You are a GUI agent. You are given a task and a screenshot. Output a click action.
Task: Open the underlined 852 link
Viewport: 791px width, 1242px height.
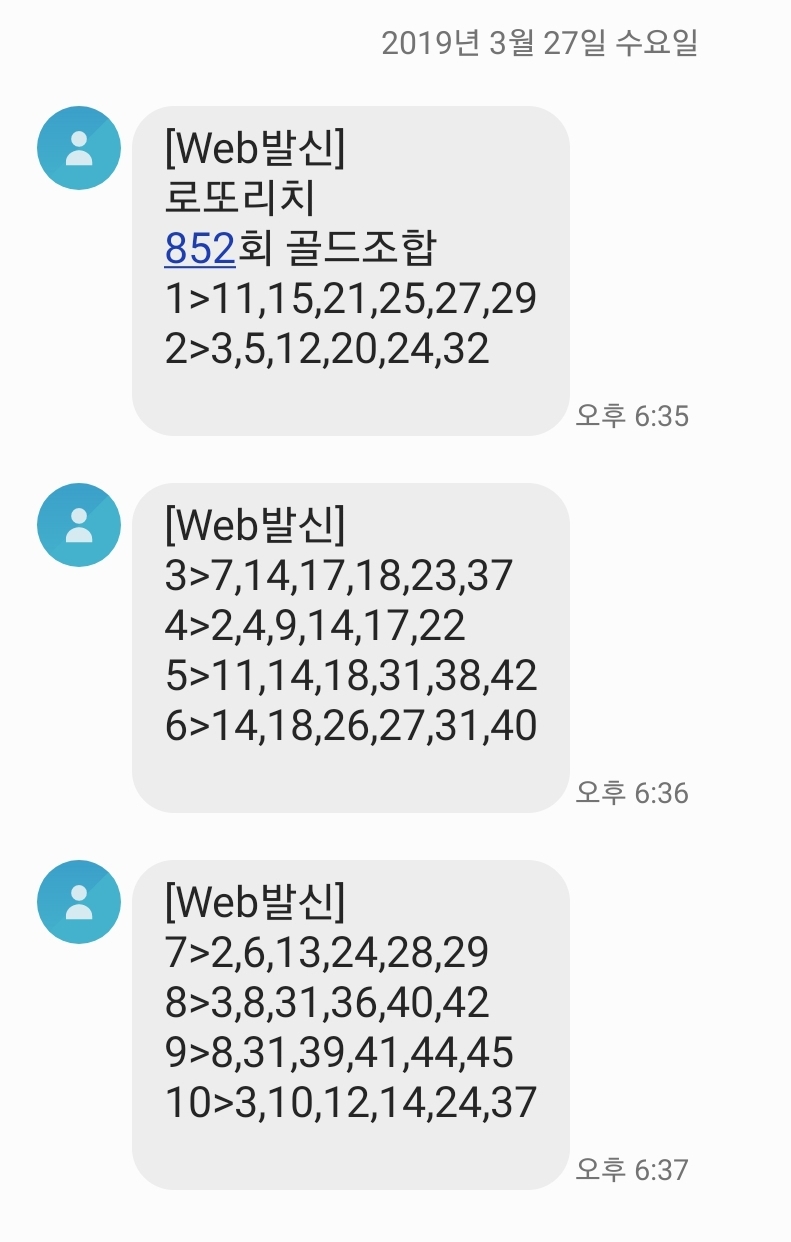tap(199, 249)
